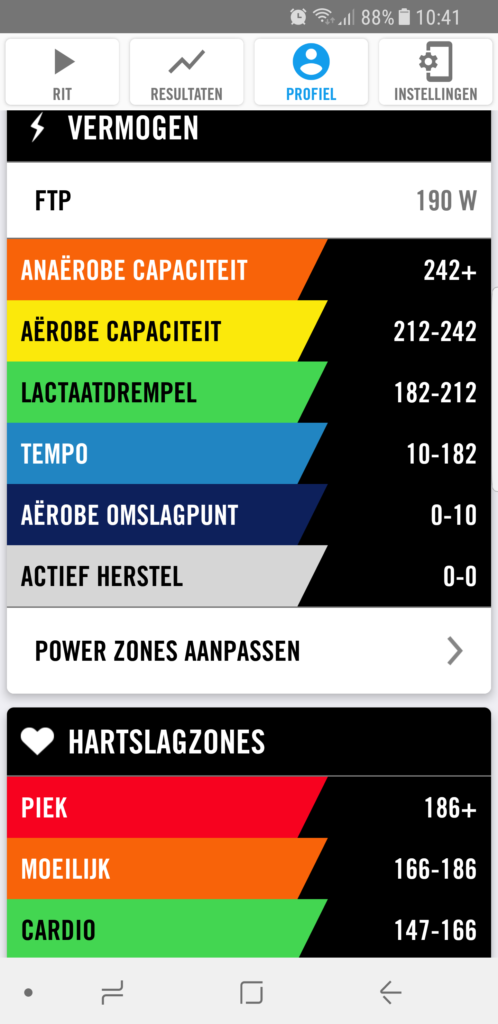Edit the FTP value of 190 W
498x1024 pixels.
pyautogui.click(x=249, y=200)
